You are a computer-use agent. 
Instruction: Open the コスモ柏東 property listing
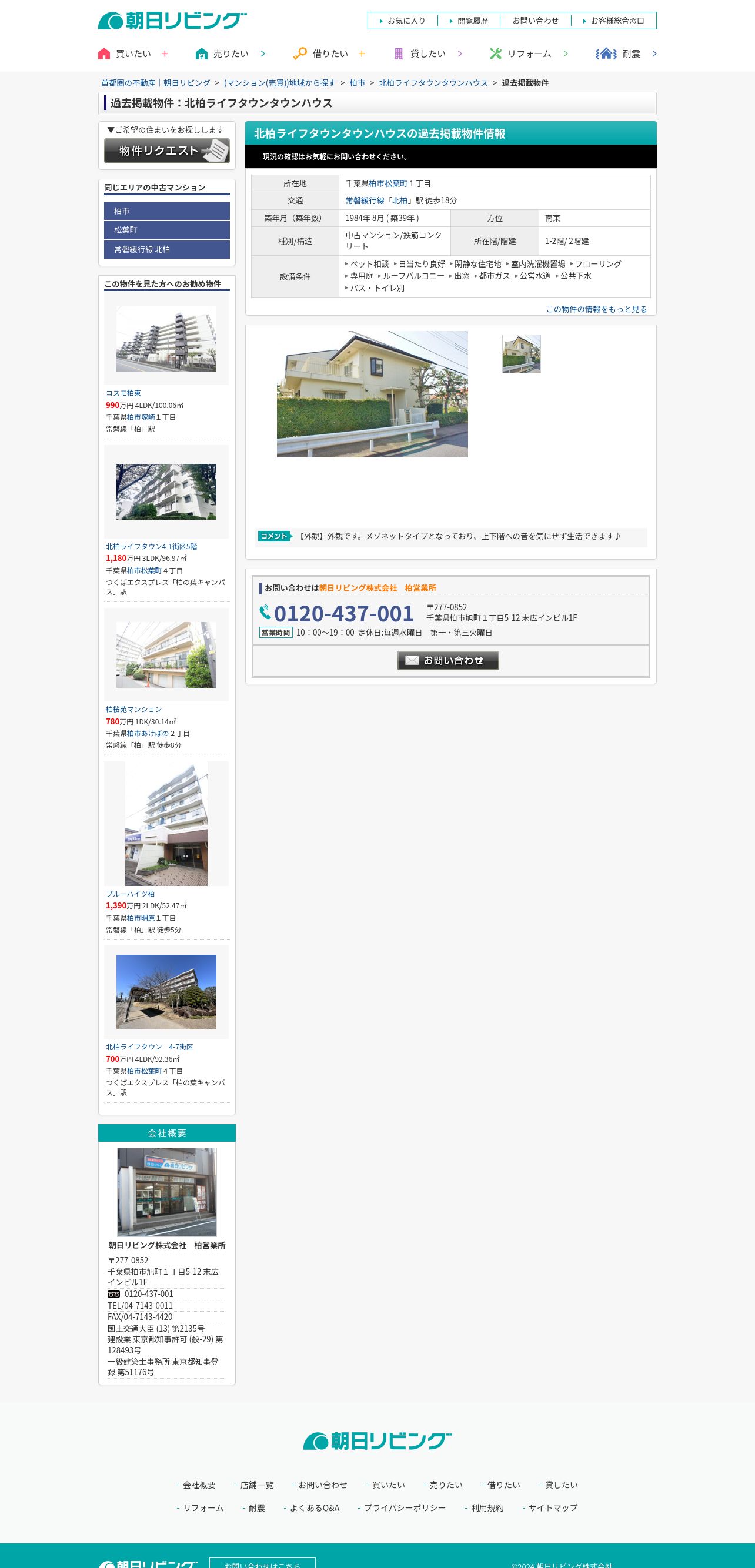tap(123, 393)
